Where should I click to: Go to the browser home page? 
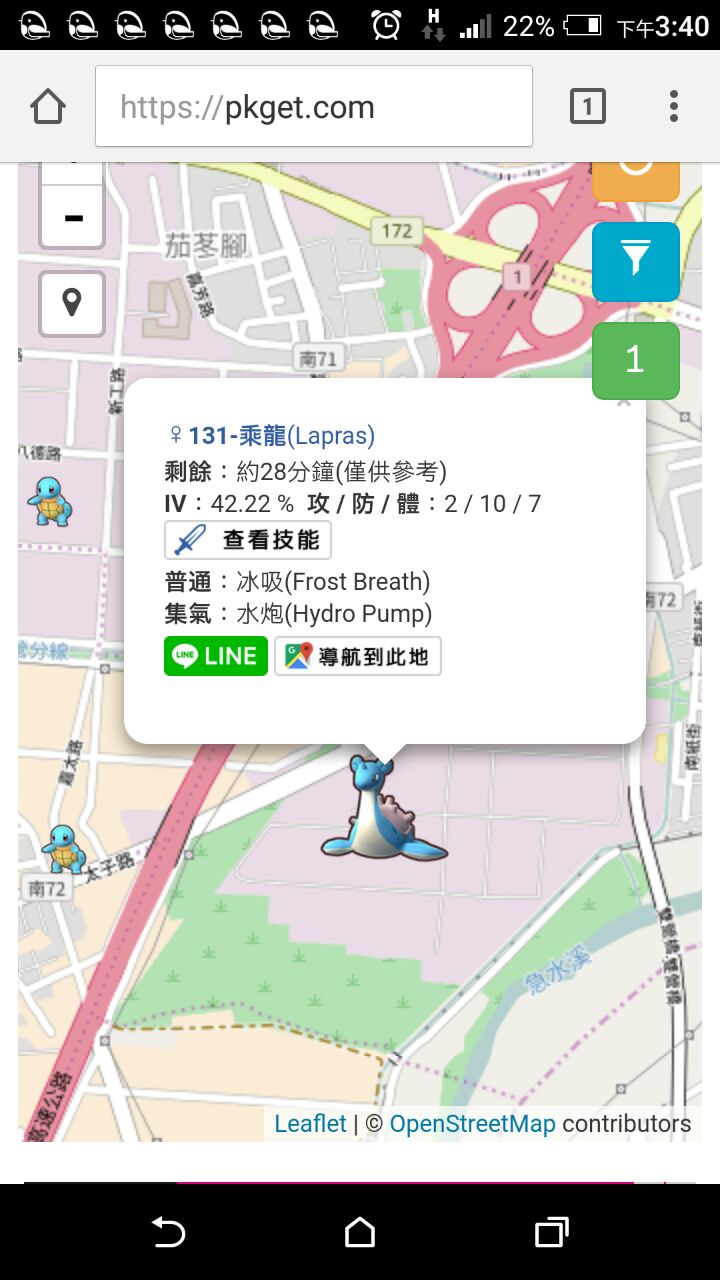(48, 106)
